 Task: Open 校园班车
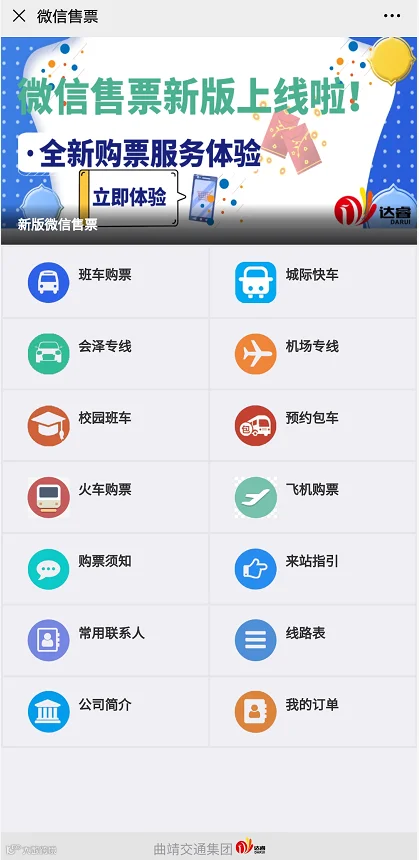tap(105, 426)
